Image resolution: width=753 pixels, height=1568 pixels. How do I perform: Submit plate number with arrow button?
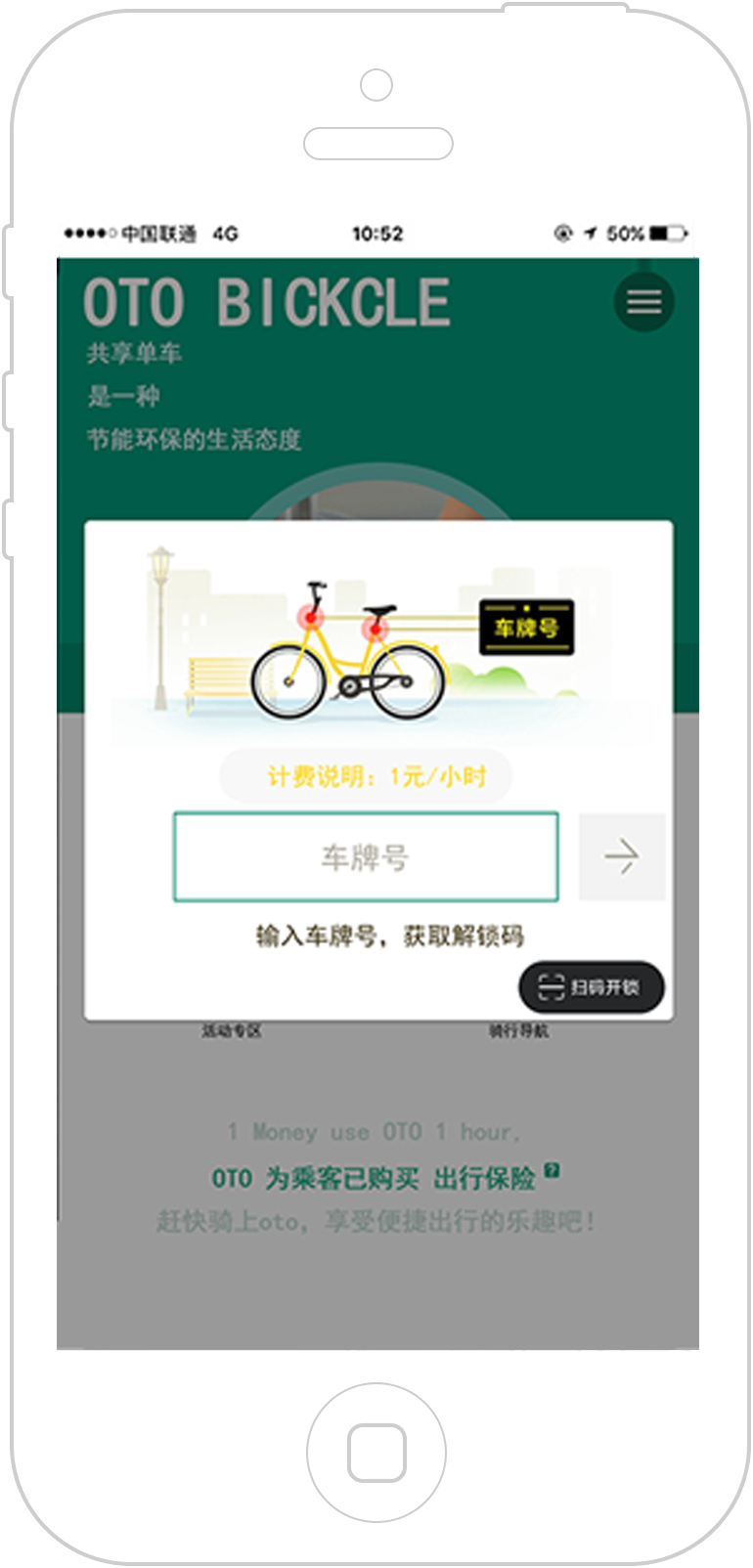(x=622, y=857)
